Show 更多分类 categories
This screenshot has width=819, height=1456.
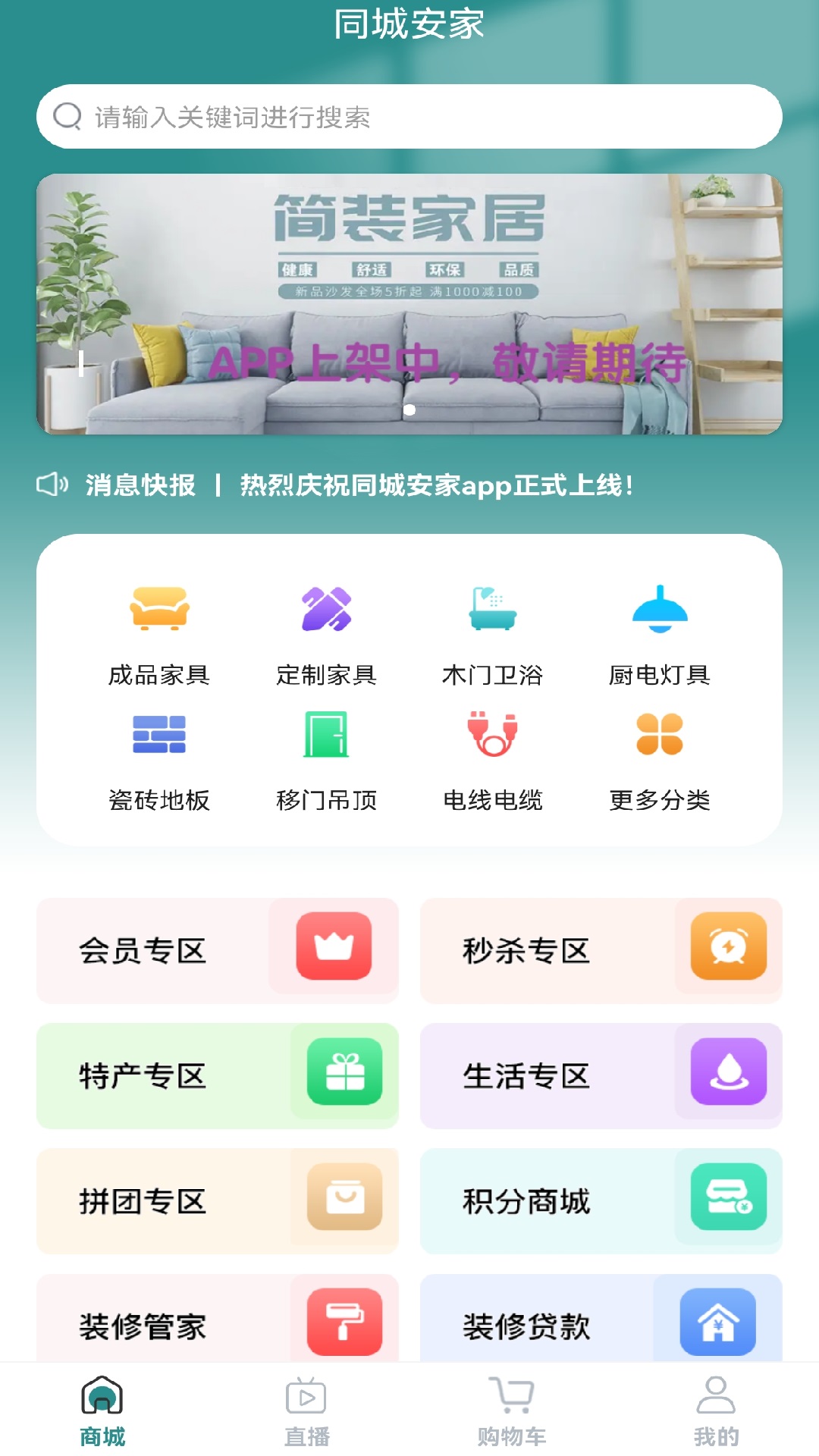pos(660,760)
